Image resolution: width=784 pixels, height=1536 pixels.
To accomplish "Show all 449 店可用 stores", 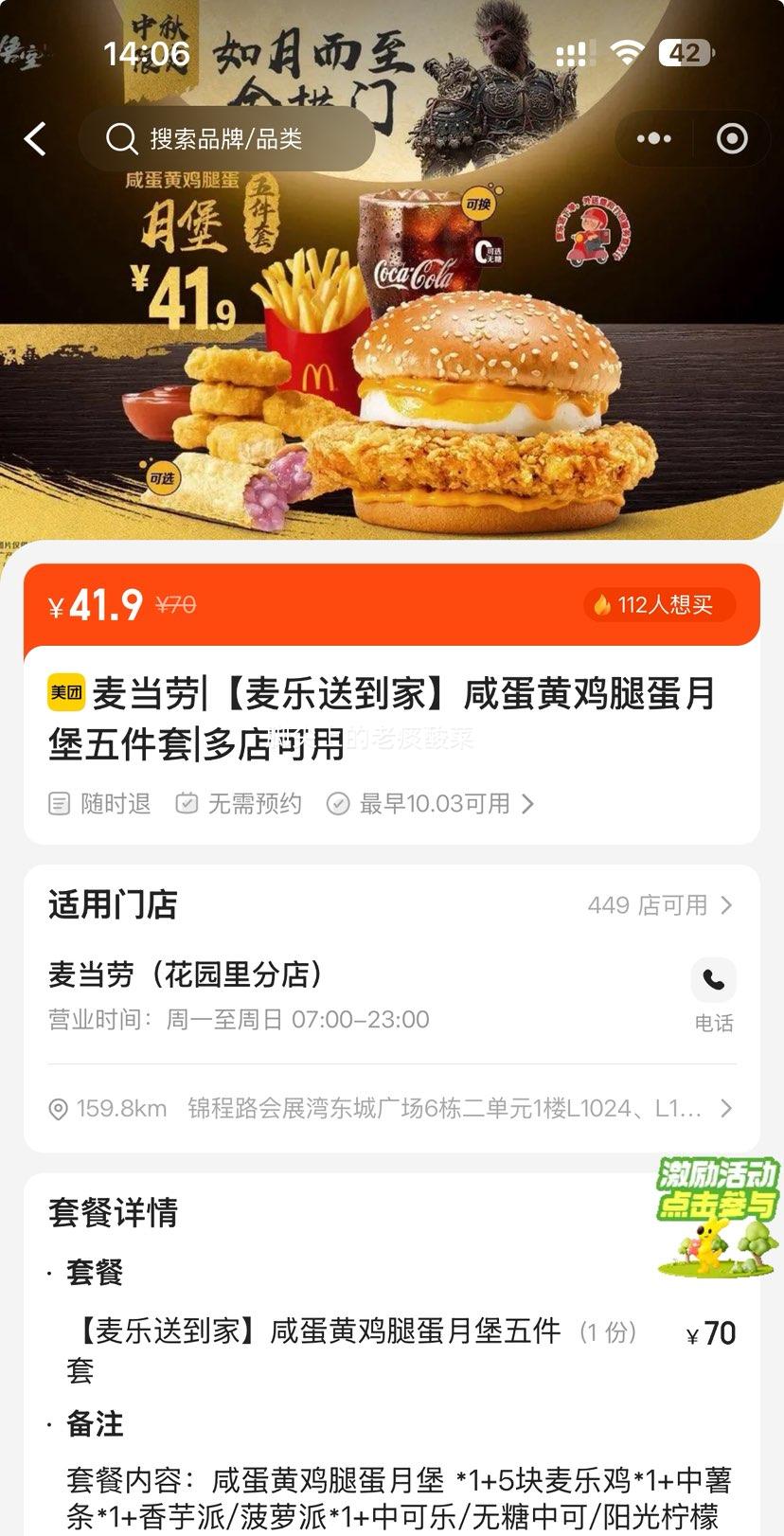I will pyautogui.click(x=660, y=905).
